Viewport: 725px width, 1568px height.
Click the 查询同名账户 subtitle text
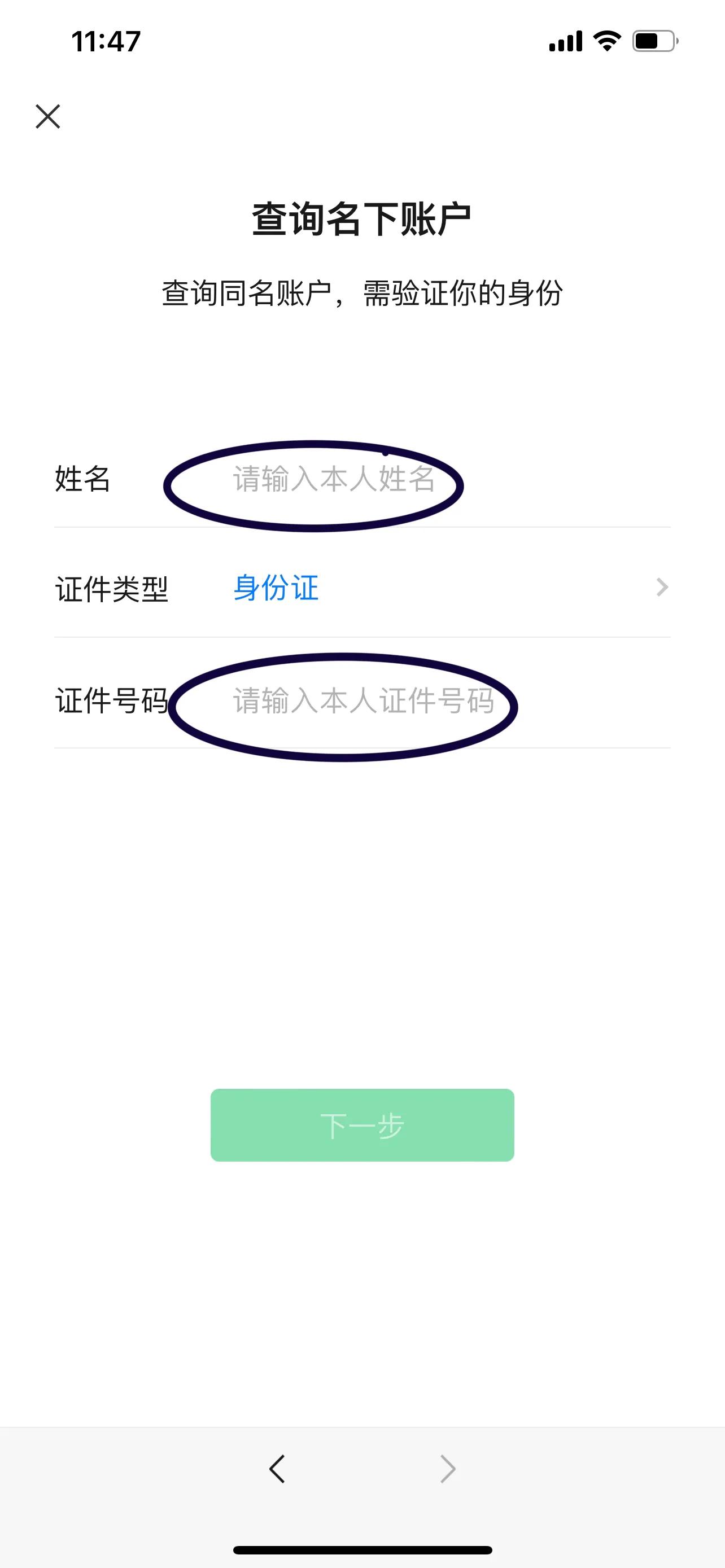pyautogui.click(x=363, y=292)
